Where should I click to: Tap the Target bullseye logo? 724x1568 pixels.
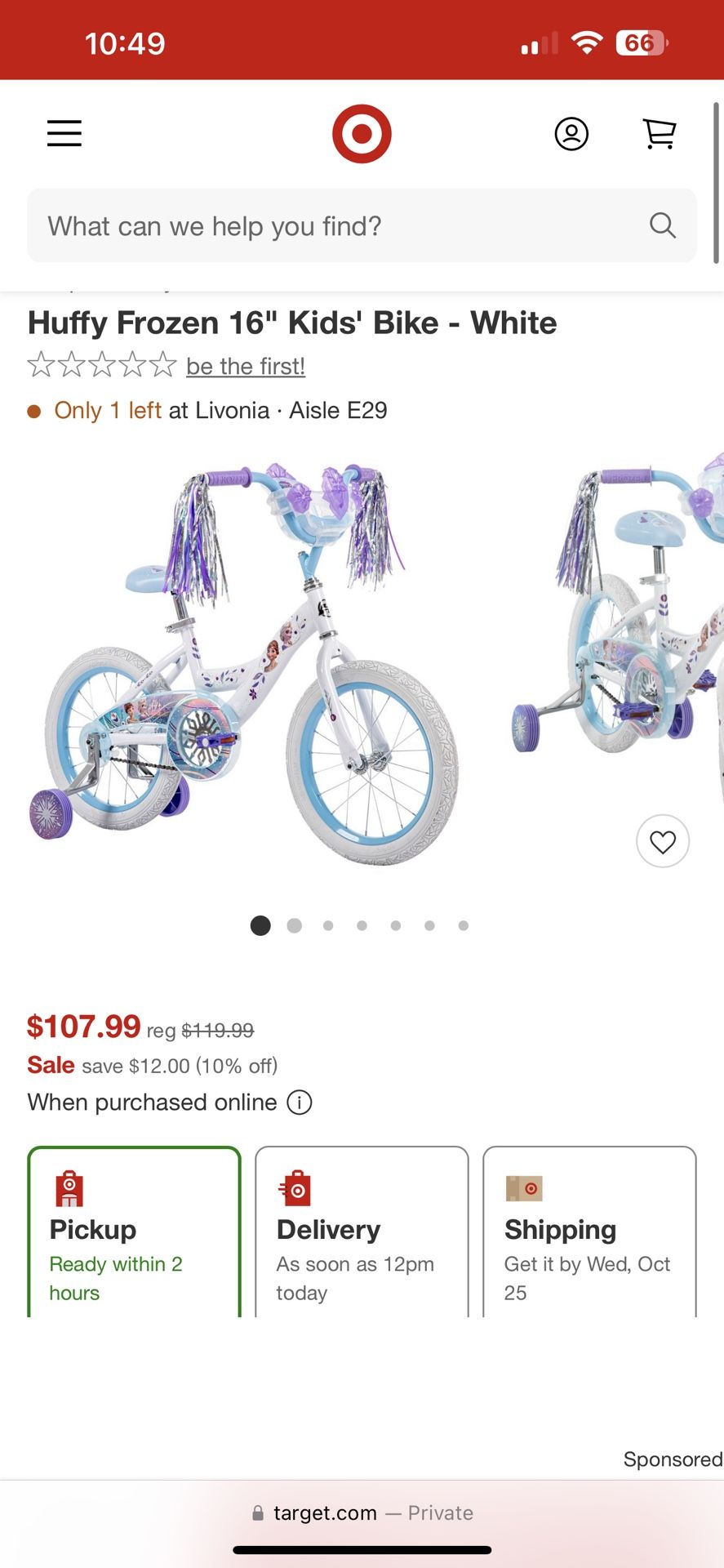click(362, 133)
